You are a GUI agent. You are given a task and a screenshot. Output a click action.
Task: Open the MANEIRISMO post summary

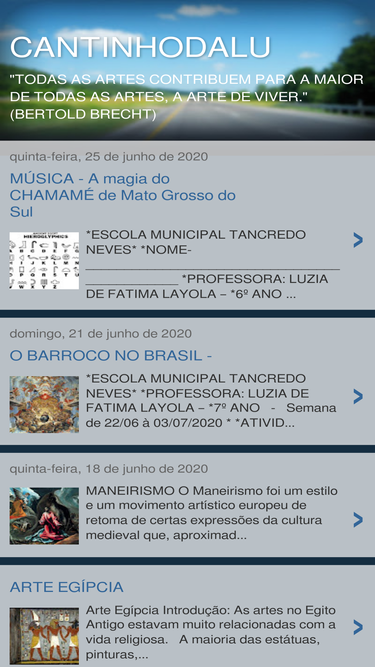(x=212, y=513)
